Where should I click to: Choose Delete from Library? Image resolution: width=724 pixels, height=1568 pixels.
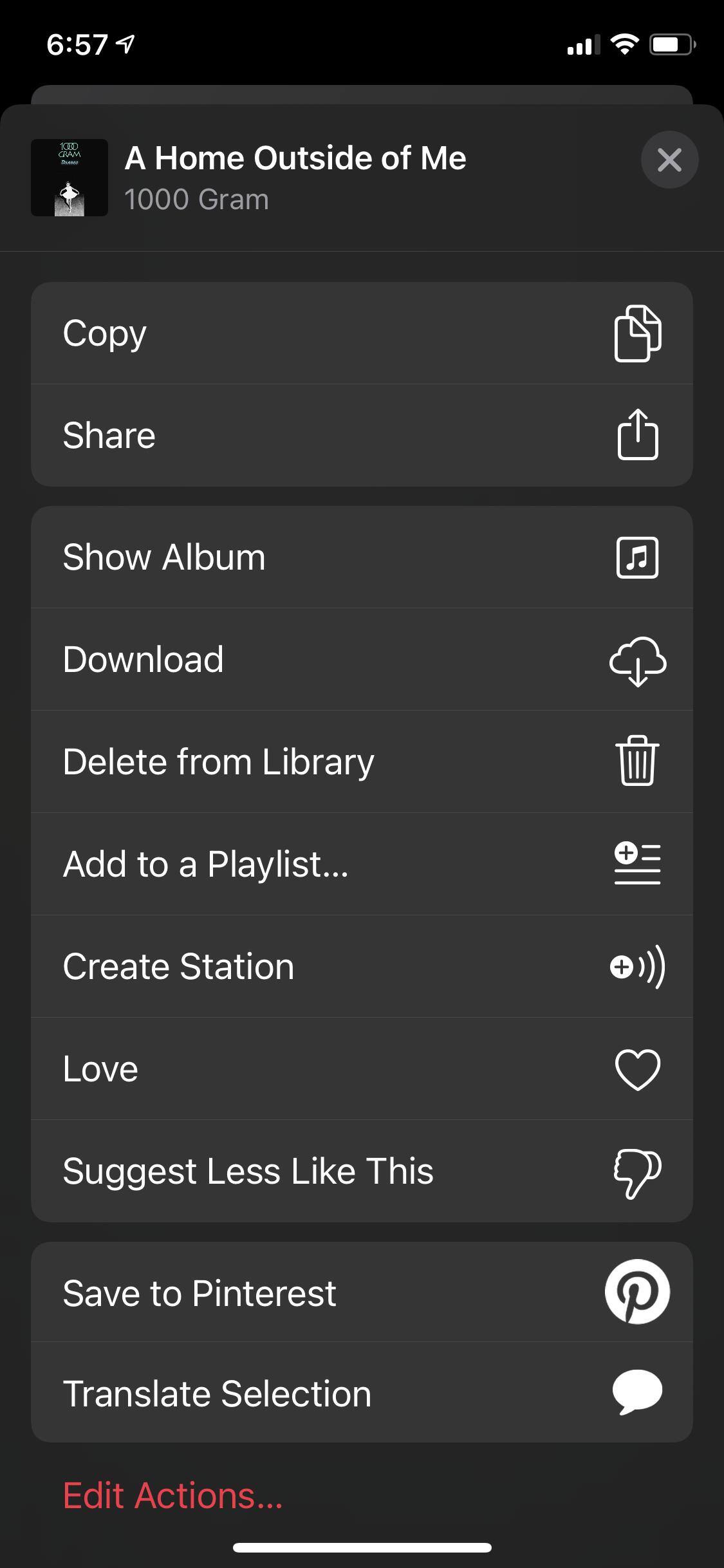pyautogui.click(x=362, y=762)
